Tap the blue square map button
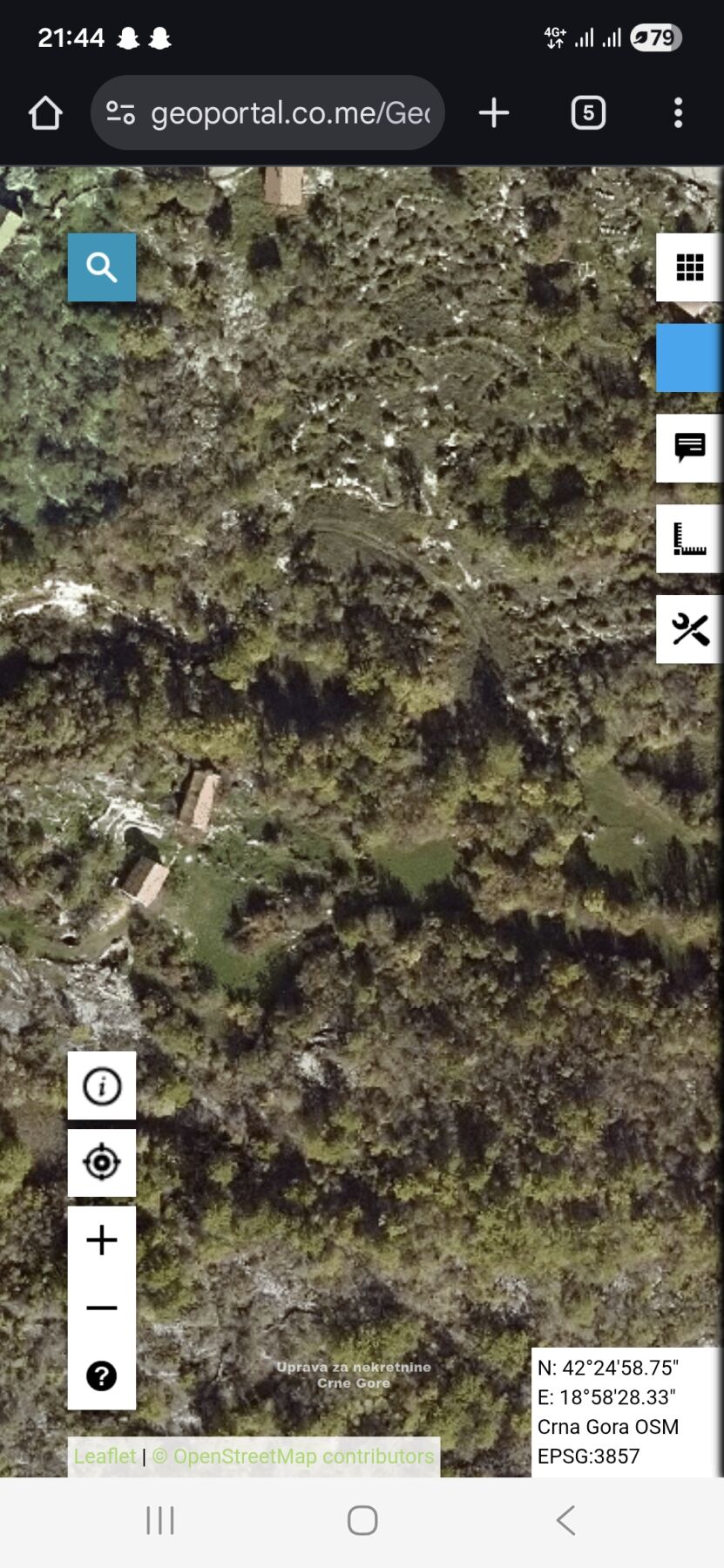The height and width of the screenshot is (1568, 724). click(x=689, y=358)
